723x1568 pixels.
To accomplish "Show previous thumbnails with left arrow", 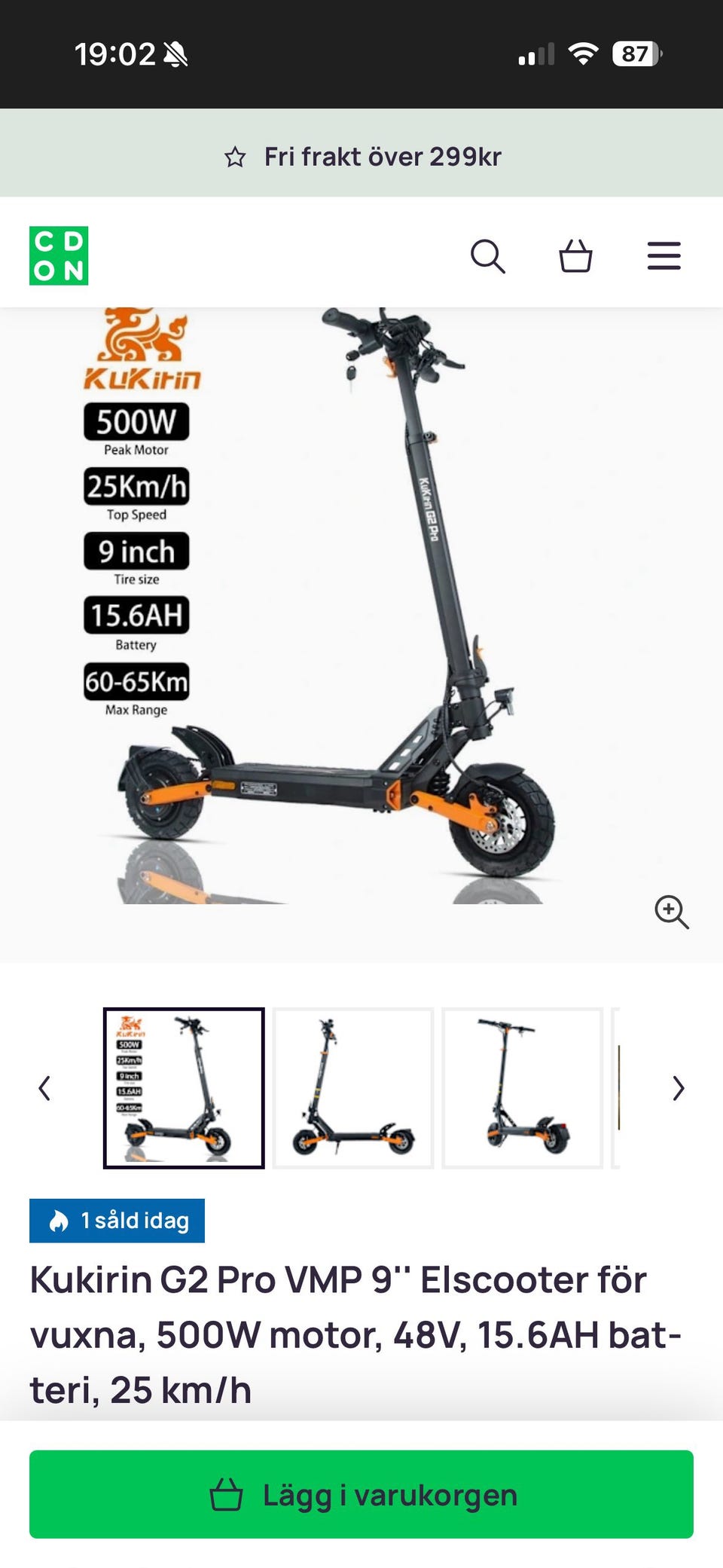I will tap(44, 1088).
